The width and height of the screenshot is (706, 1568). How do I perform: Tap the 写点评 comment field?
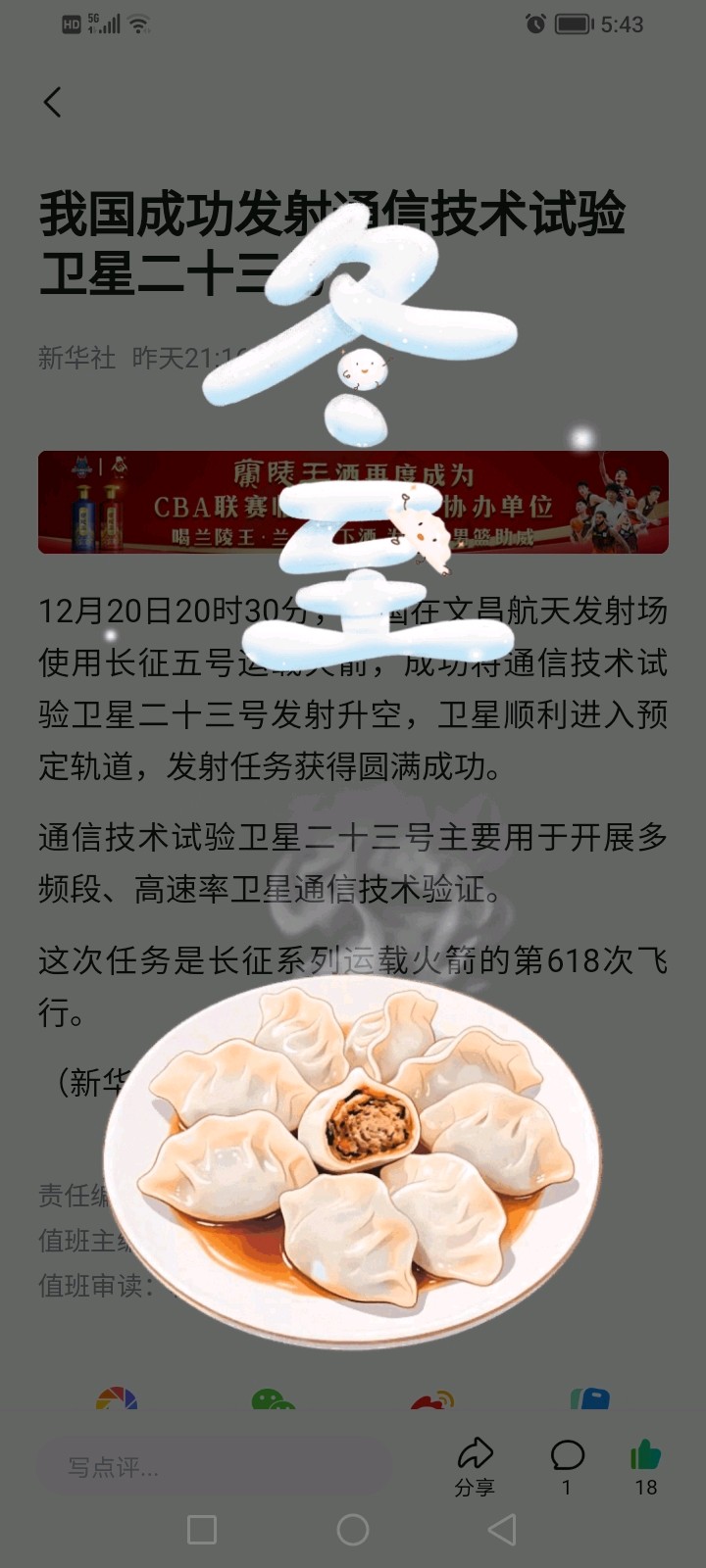pyautogui.click(x=214, y=1467)
